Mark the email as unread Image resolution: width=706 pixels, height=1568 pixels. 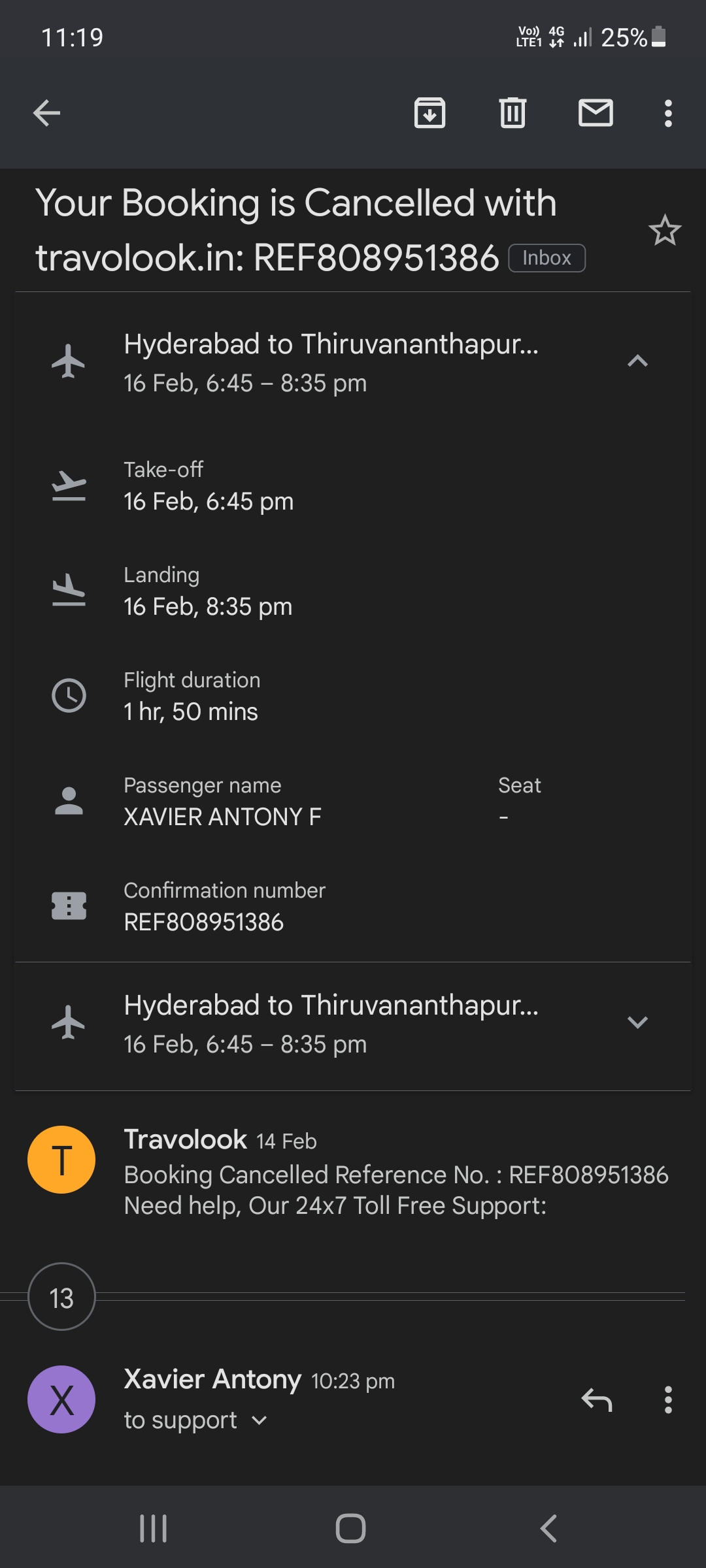tap(596, 113)
